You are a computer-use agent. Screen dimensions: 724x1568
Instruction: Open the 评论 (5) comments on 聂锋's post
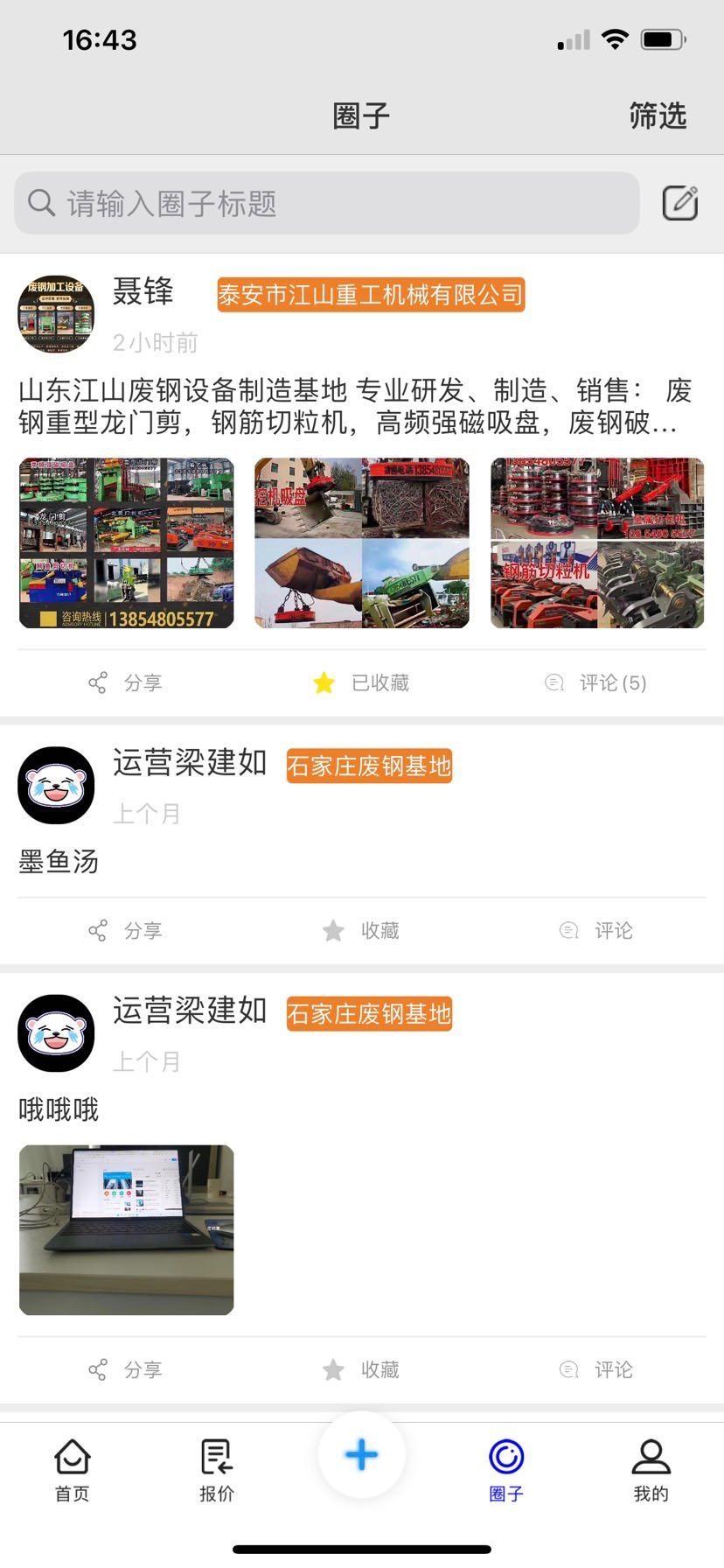pos(596,682)
